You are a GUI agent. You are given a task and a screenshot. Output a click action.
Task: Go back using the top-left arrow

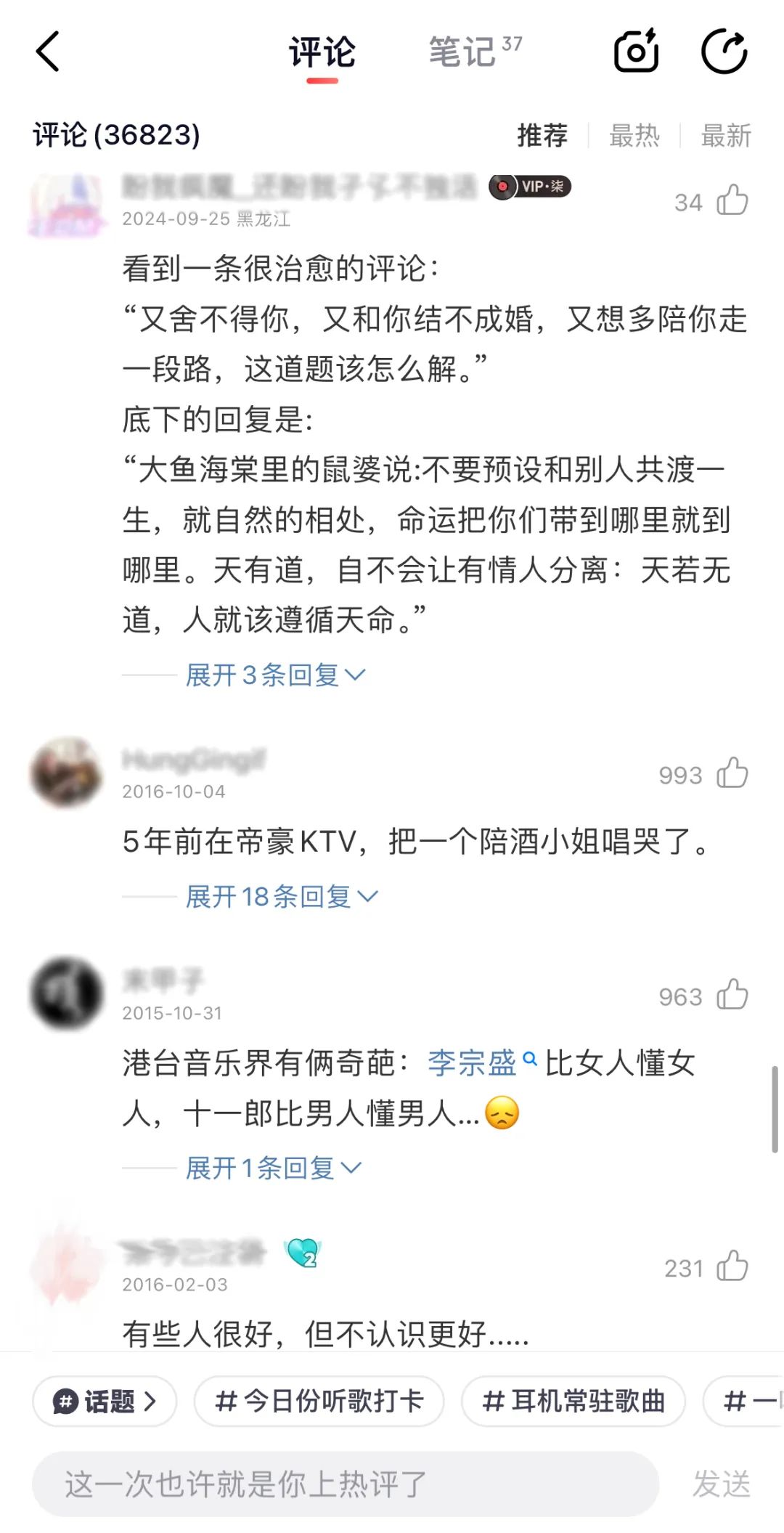(48, 52)
